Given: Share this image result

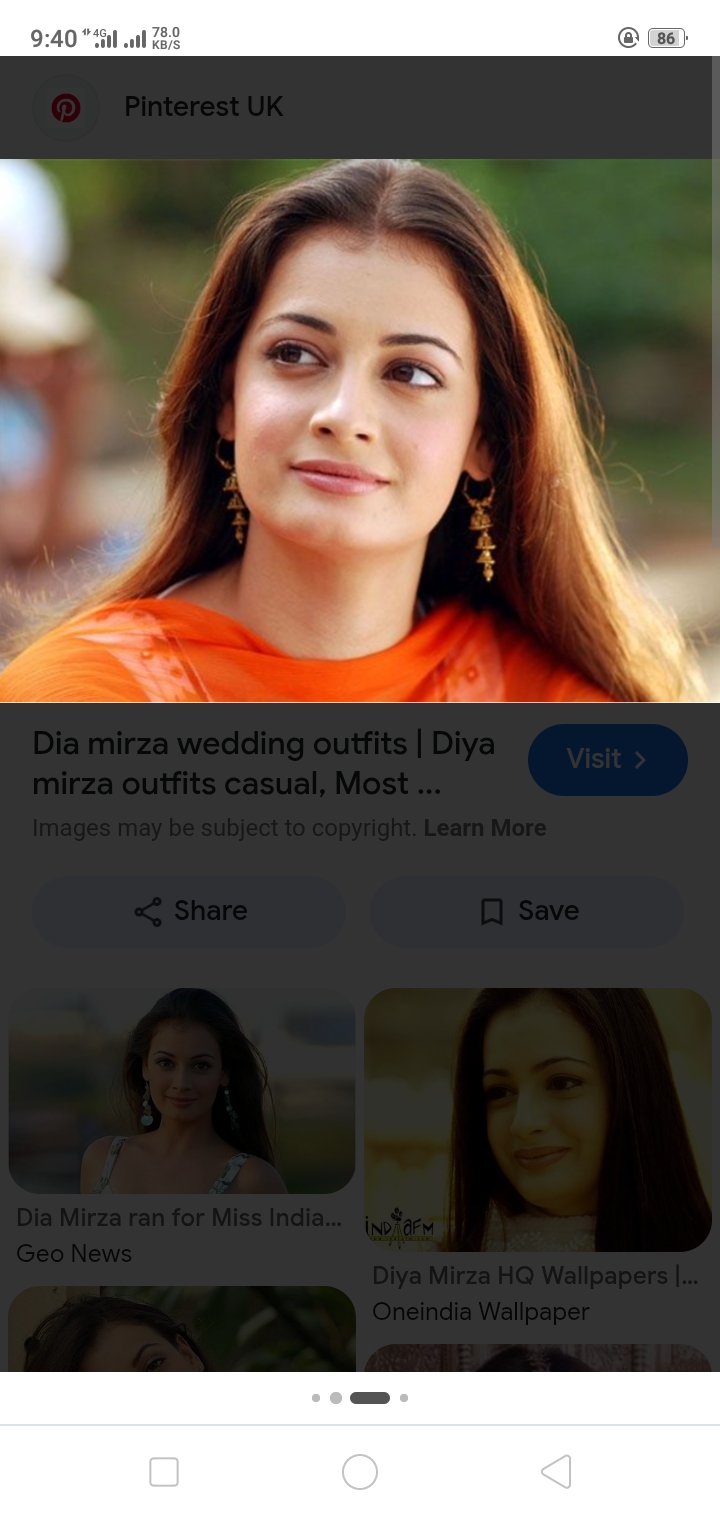Looking at the screenshot, I should pos(189,911).
